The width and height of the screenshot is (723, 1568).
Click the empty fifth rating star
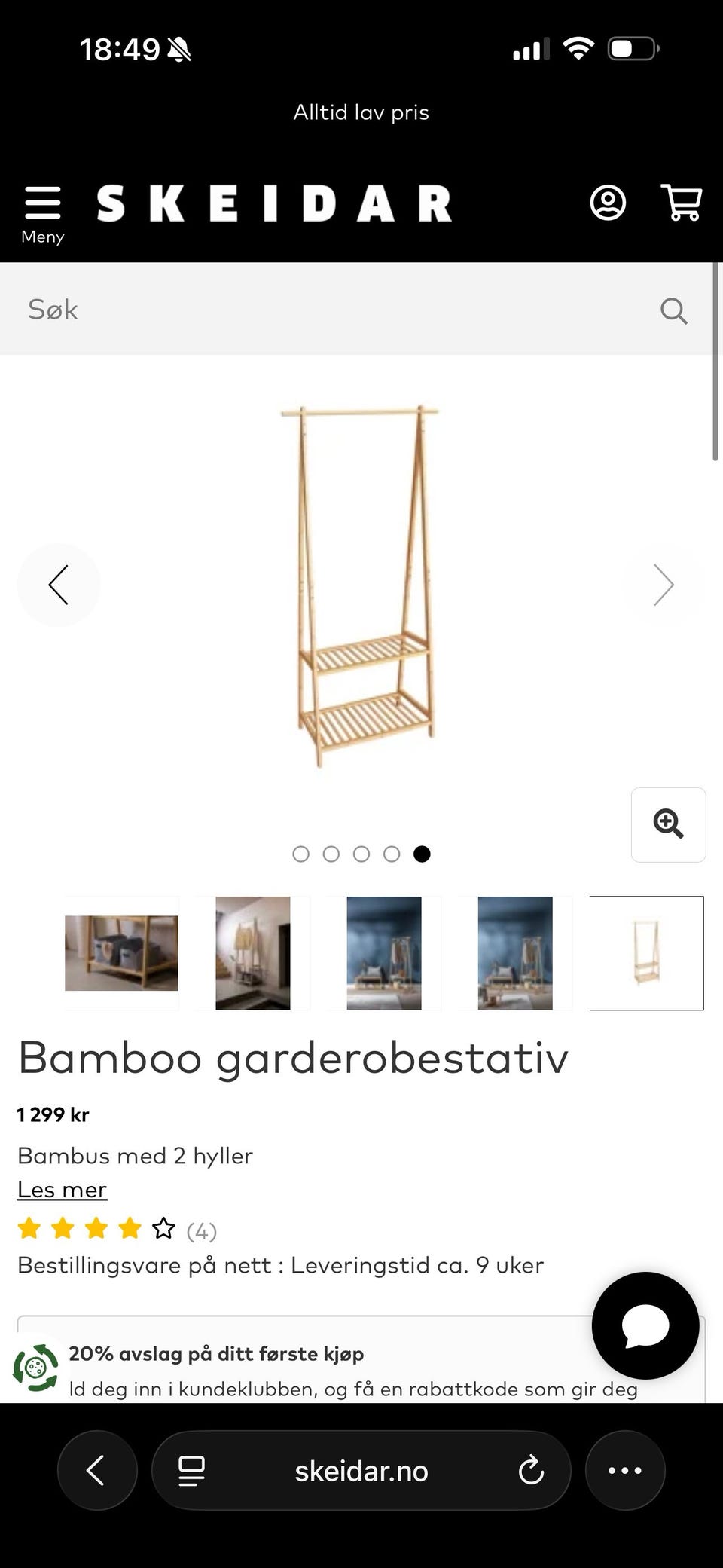click(163, 1227)
